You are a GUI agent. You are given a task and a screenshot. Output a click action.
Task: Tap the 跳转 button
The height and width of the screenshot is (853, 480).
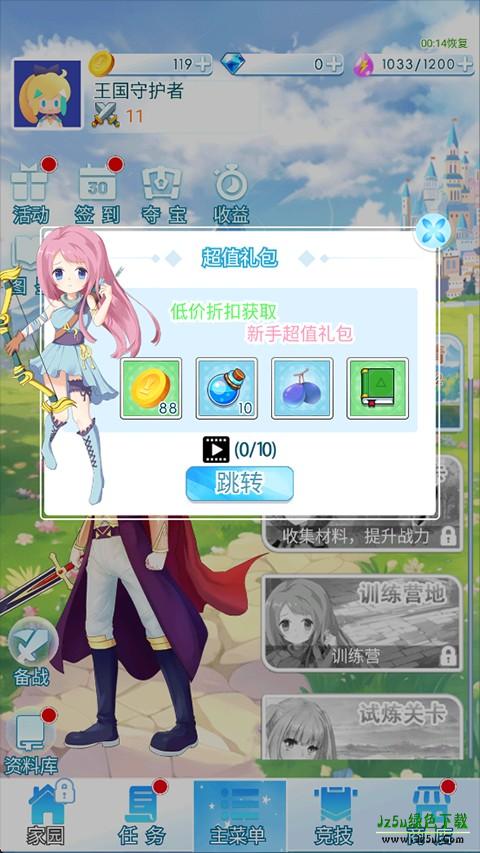239,483
